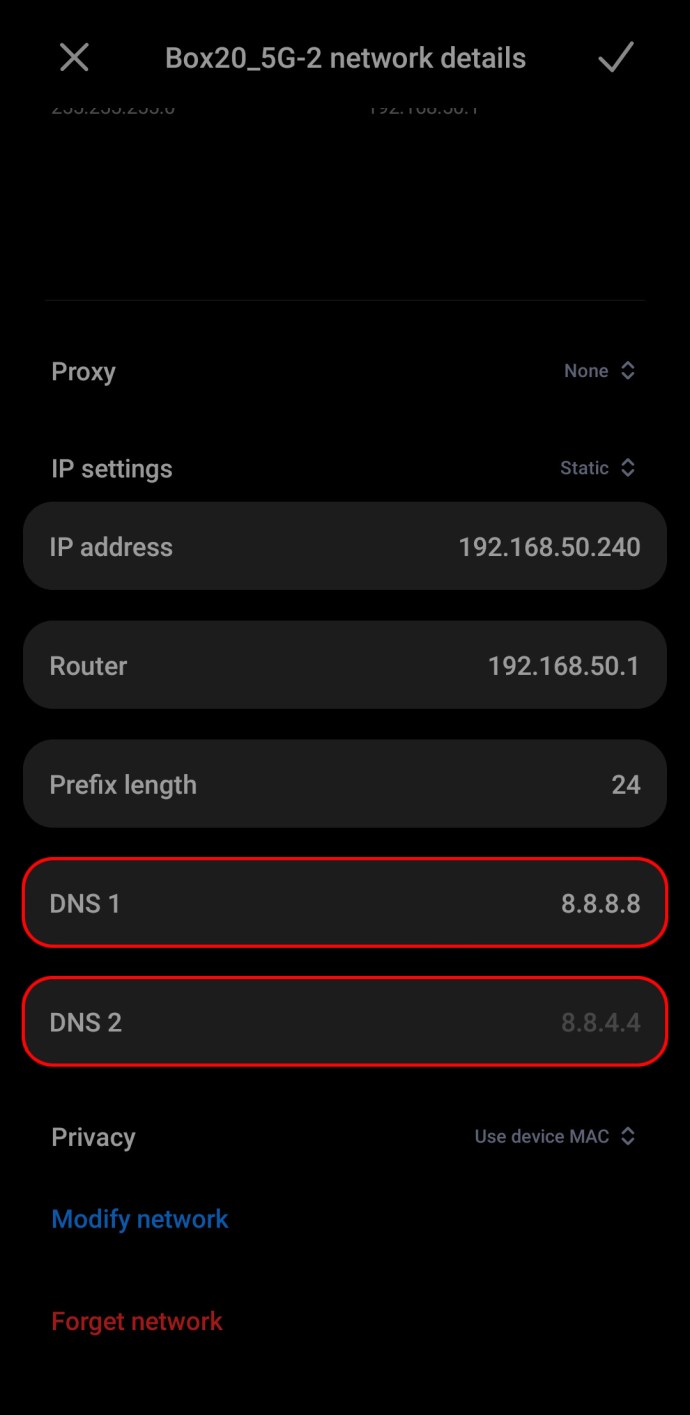Tap the DNS 1 field
690x1415 pixels.
coord(345,903)
